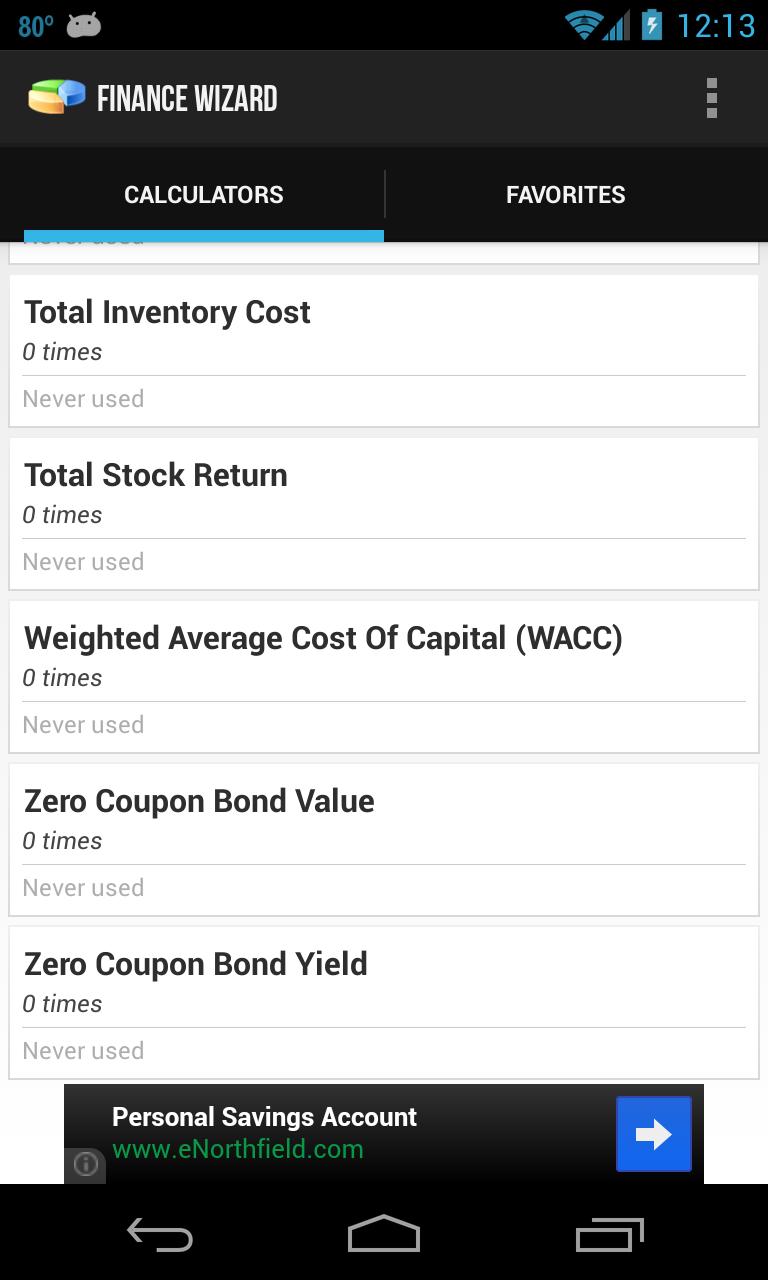Screen dimensions: 768x1280
Task: Open the Zero Coupon Bond Yield calculator
Action: 383,1000
